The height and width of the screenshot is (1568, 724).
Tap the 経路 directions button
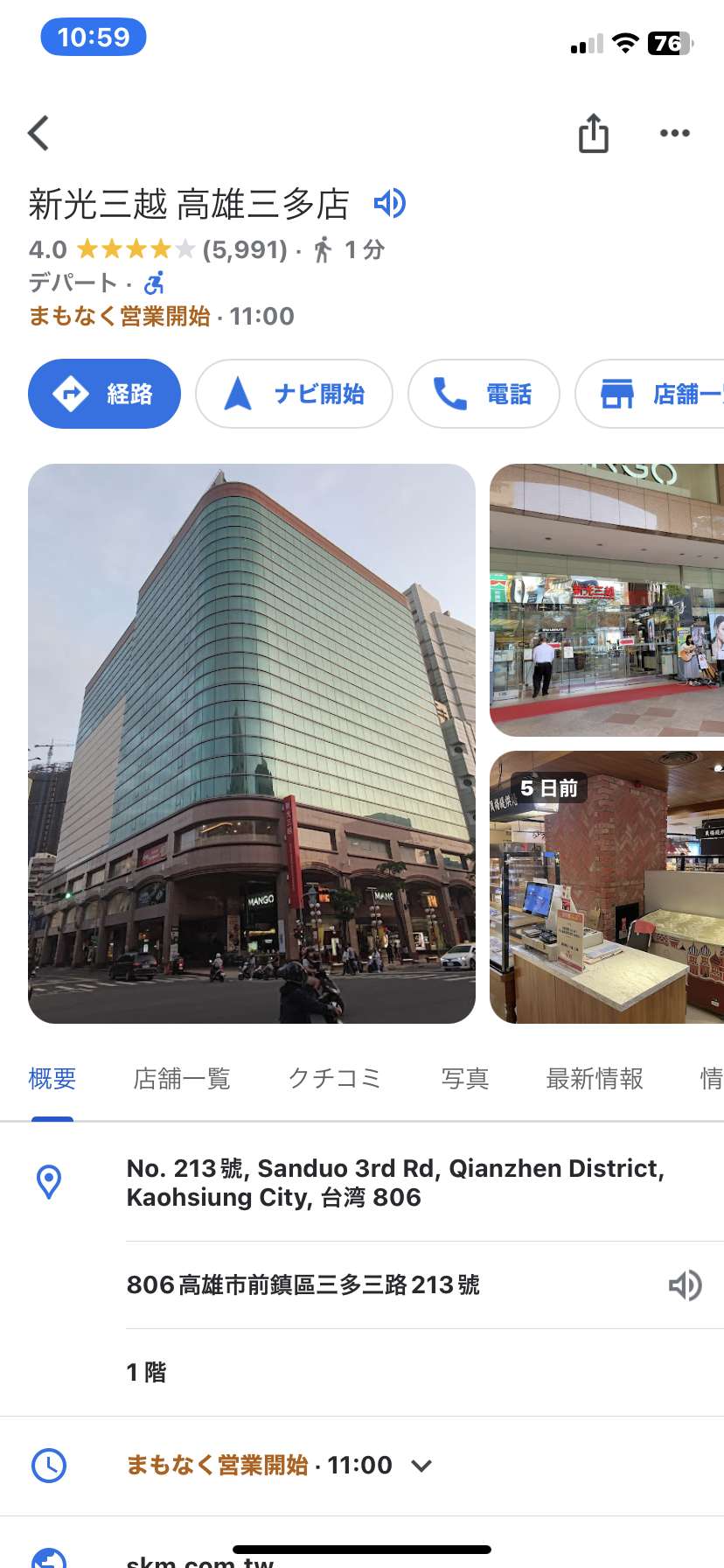pyautogui.click(x=105, y=394)
